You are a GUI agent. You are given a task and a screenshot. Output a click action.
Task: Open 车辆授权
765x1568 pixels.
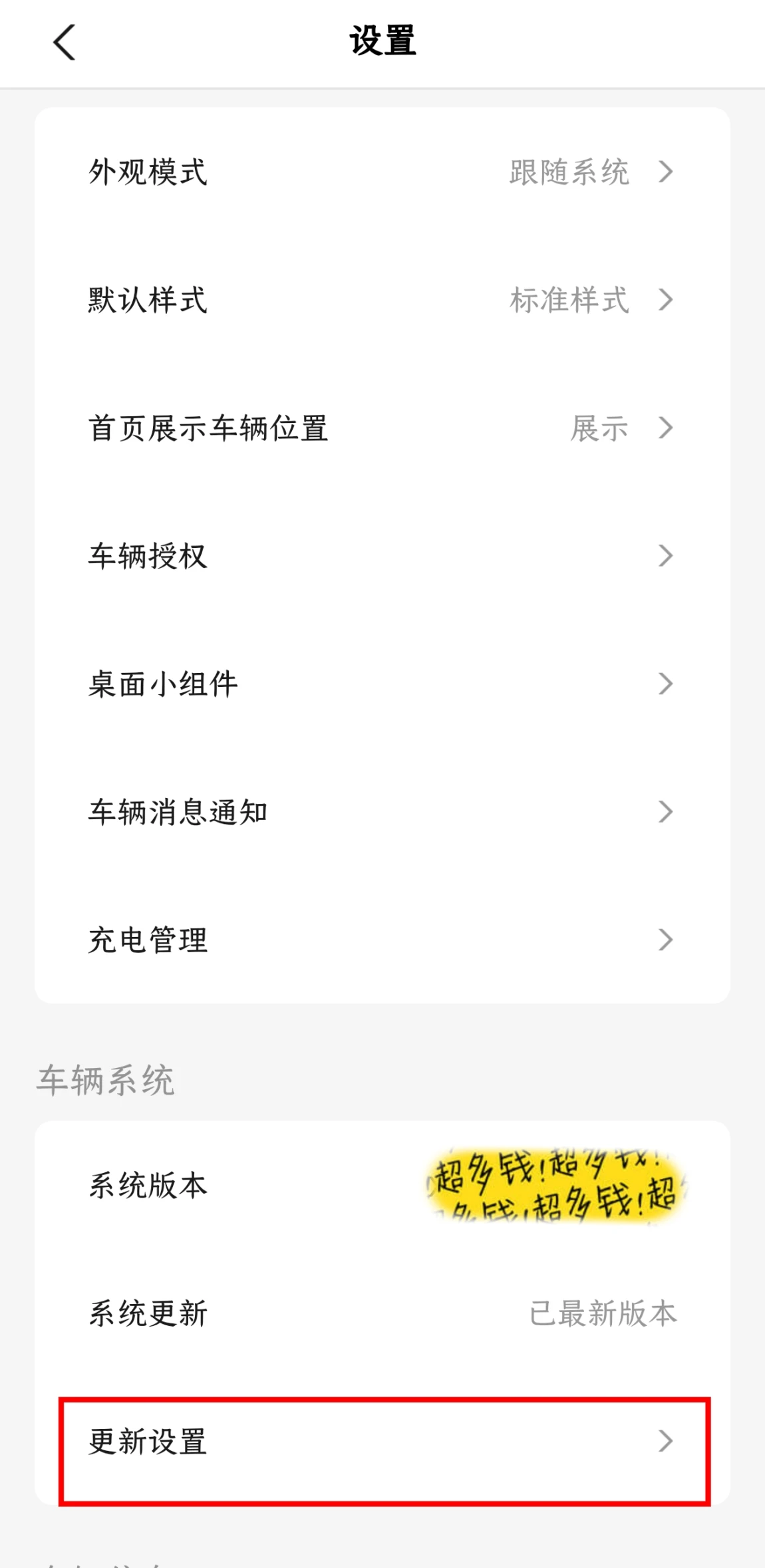click(382, 556)
